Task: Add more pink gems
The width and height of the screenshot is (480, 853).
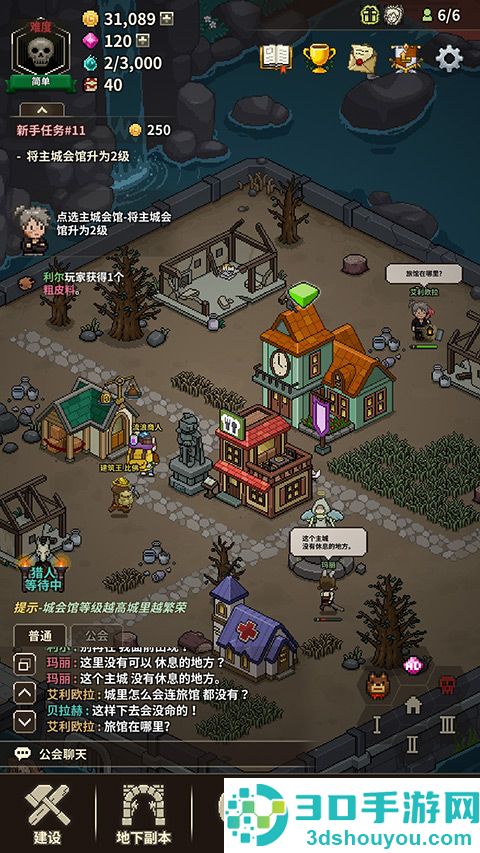Action: pyautogui.click(x=143, y=41)
